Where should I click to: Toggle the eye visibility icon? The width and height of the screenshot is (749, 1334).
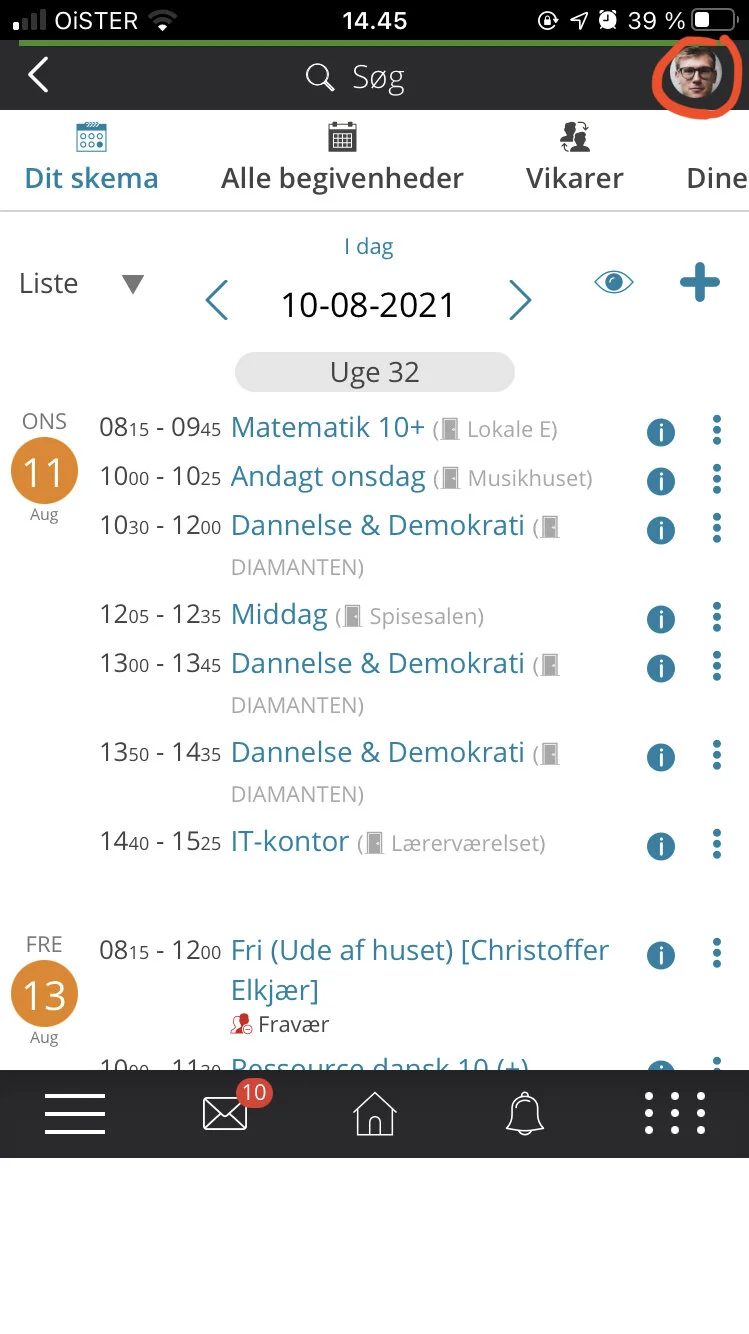[x=614, y=283]
